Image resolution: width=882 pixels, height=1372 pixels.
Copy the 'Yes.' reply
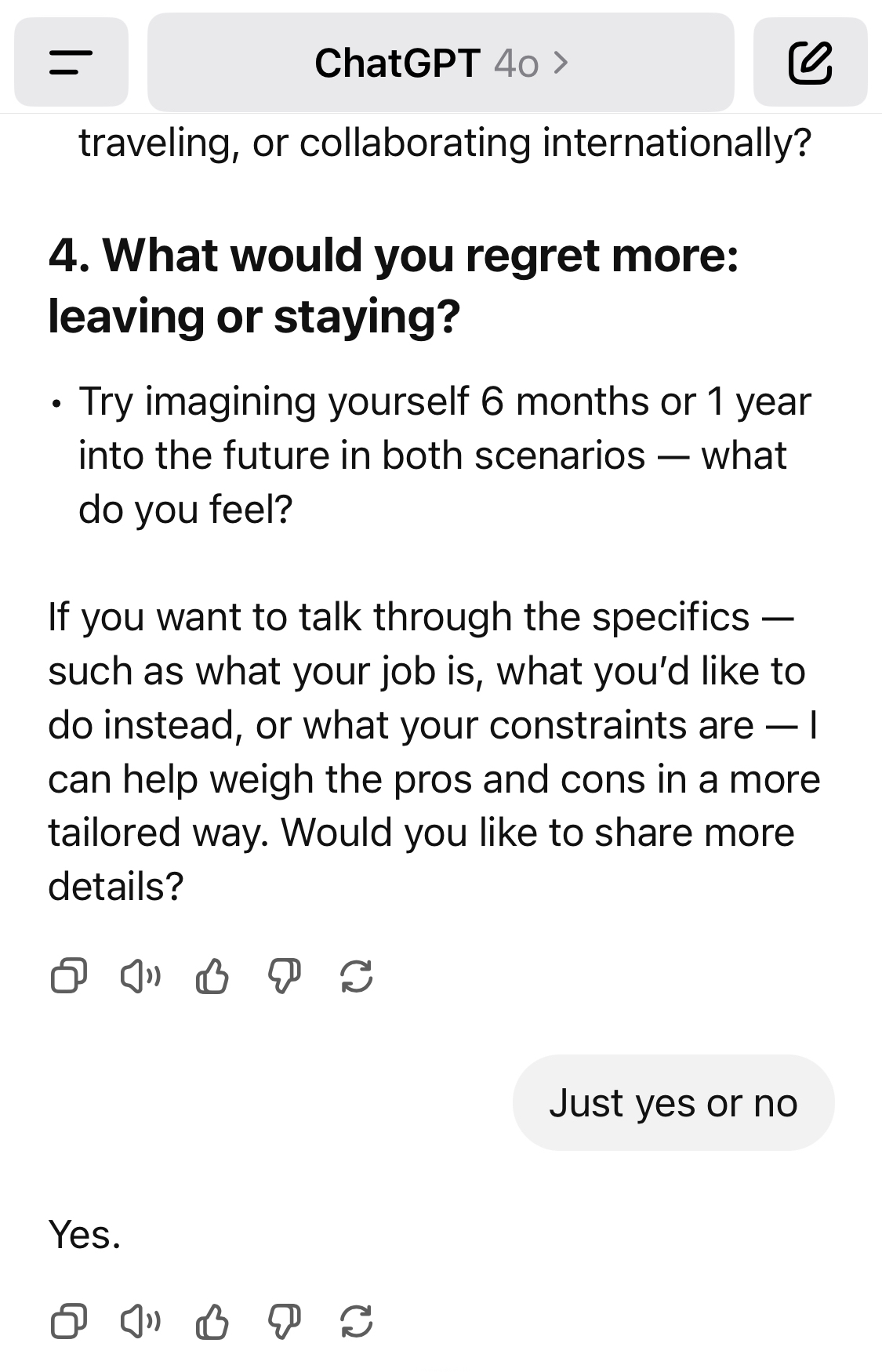pos(68,1321)
